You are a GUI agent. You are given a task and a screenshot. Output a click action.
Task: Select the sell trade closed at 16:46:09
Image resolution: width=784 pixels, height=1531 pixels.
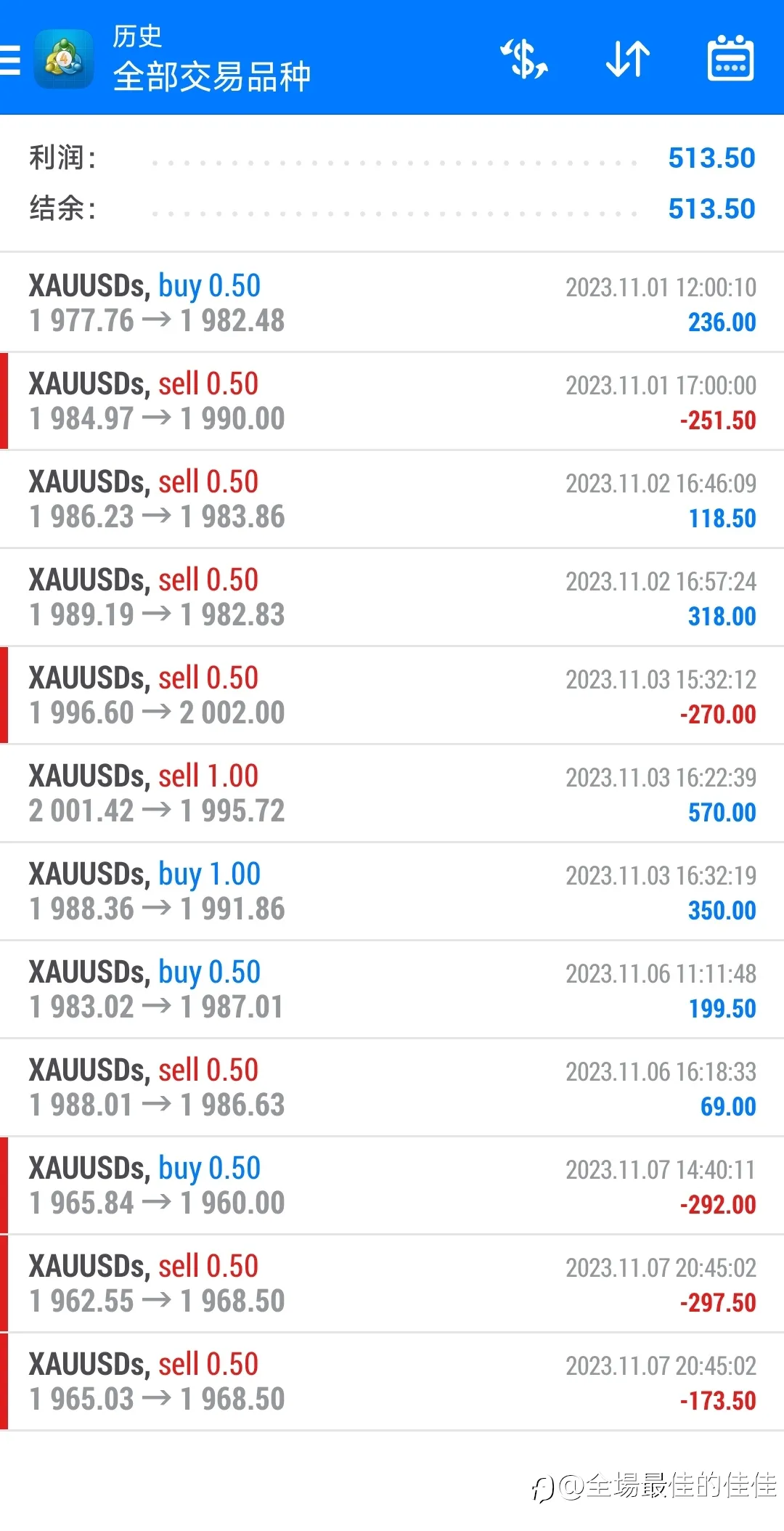(x=392, y=499)
